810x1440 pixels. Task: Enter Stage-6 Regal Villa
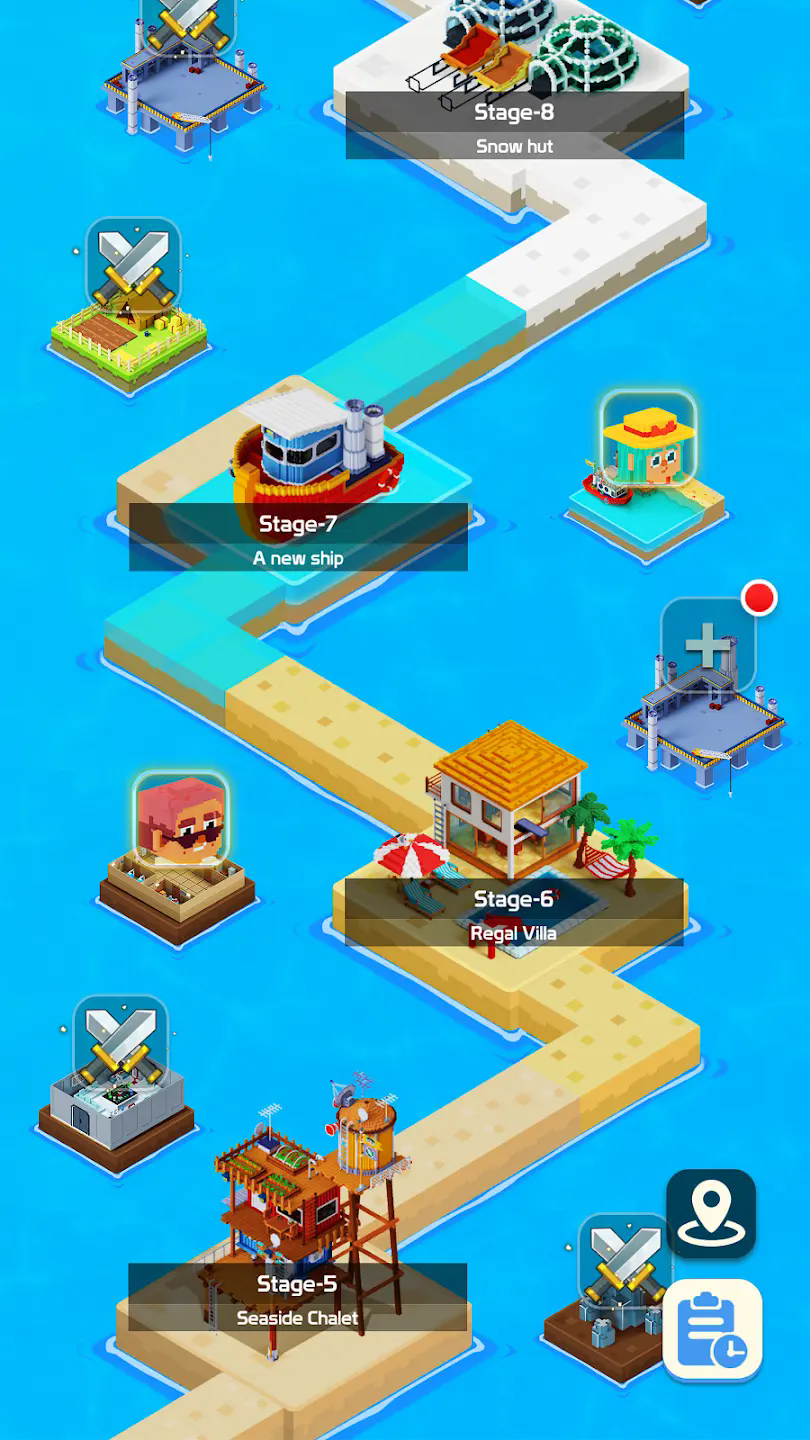[x=513, y=912]
